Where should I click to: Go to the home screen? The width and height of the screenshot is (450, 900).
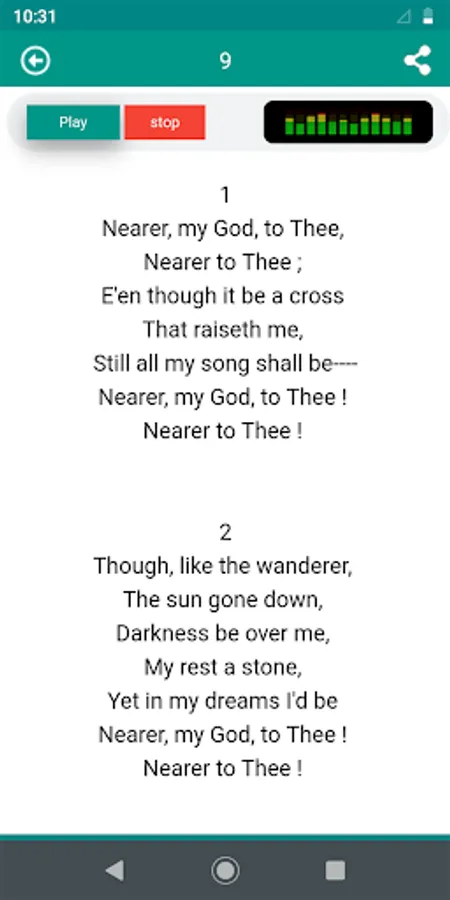pyautogui.click(x=225, y=871)
